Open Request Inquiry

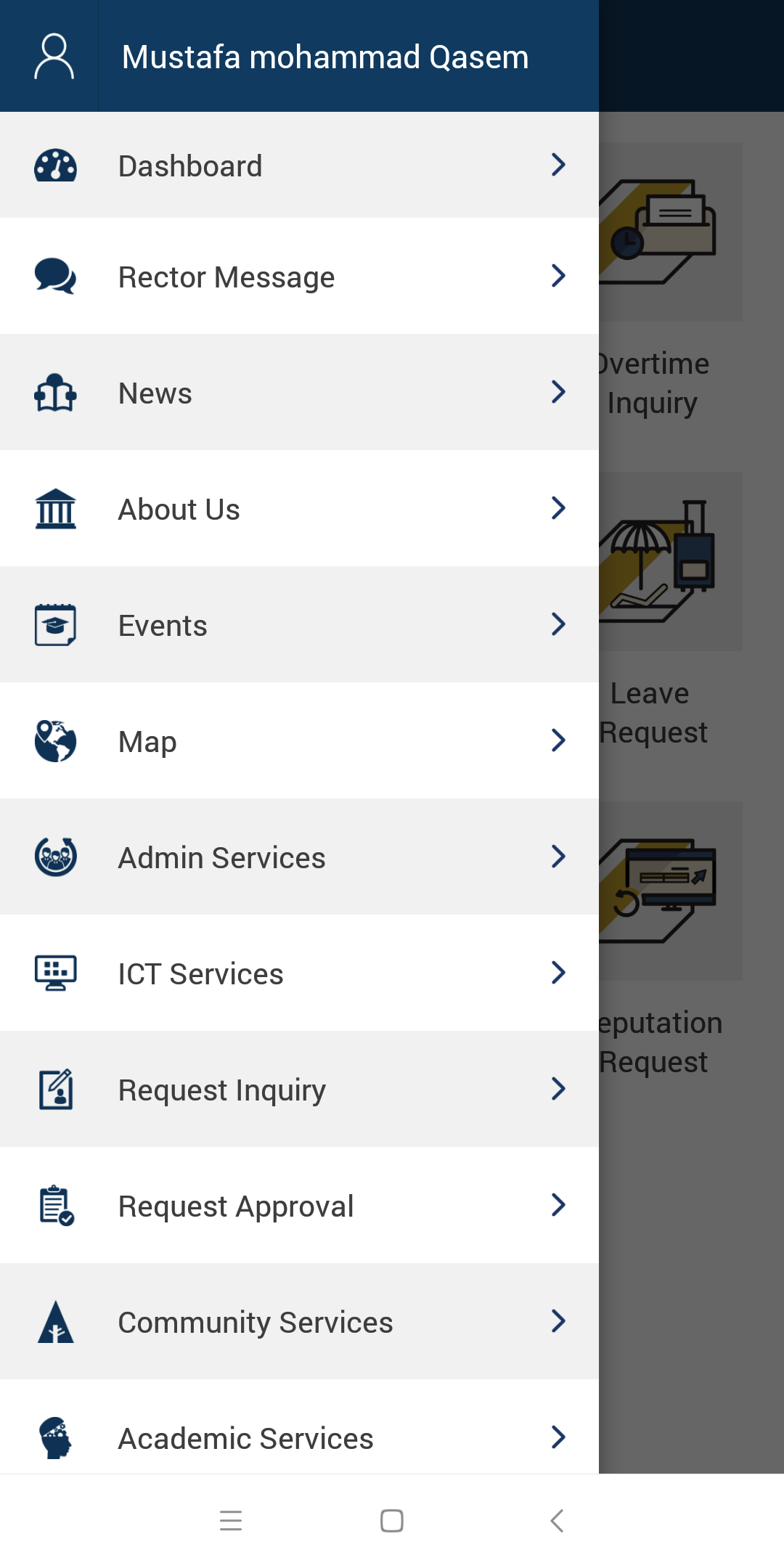coord(299,1090)
